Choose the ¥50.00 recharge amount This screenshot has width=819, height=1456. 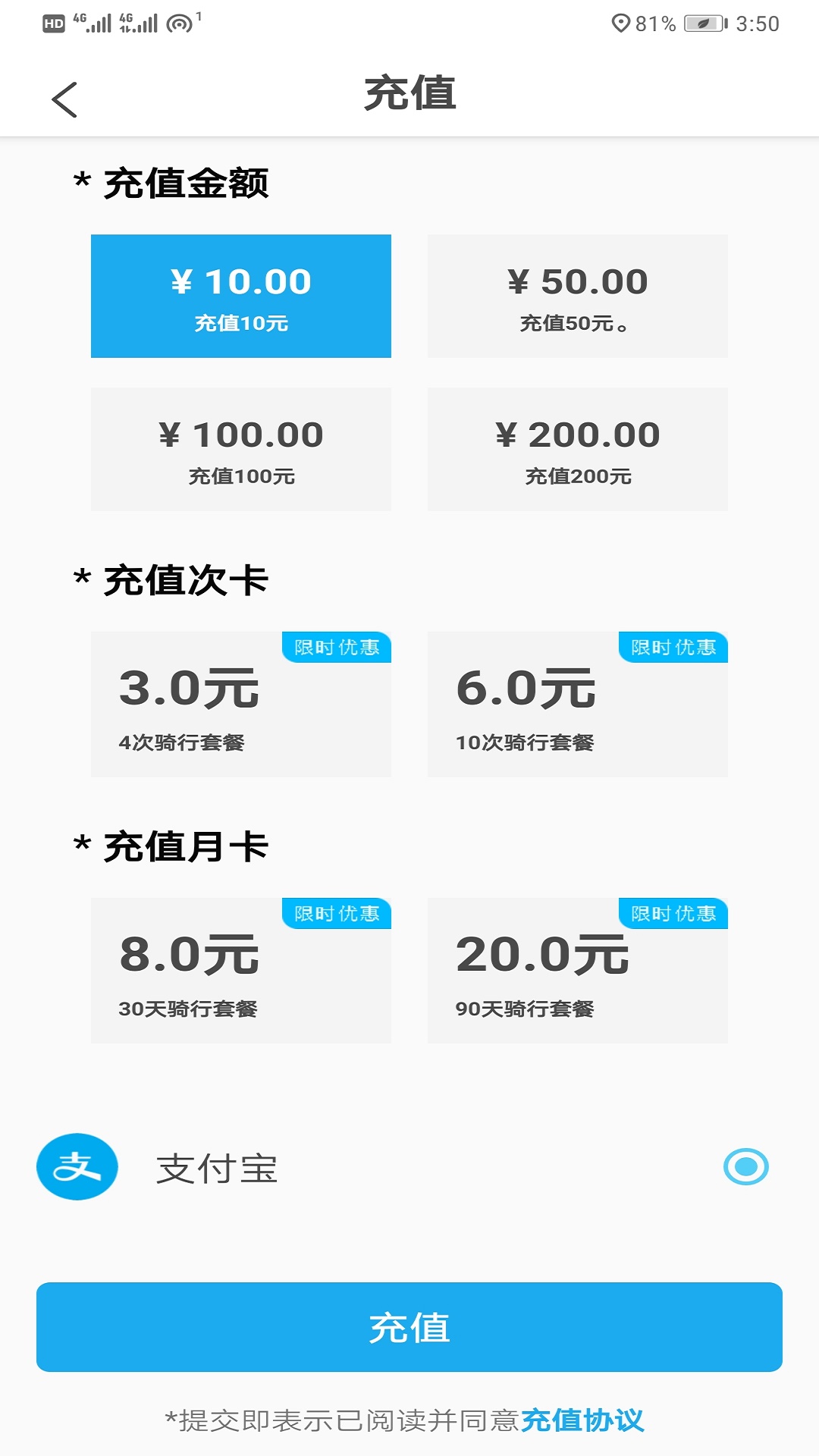577,296
